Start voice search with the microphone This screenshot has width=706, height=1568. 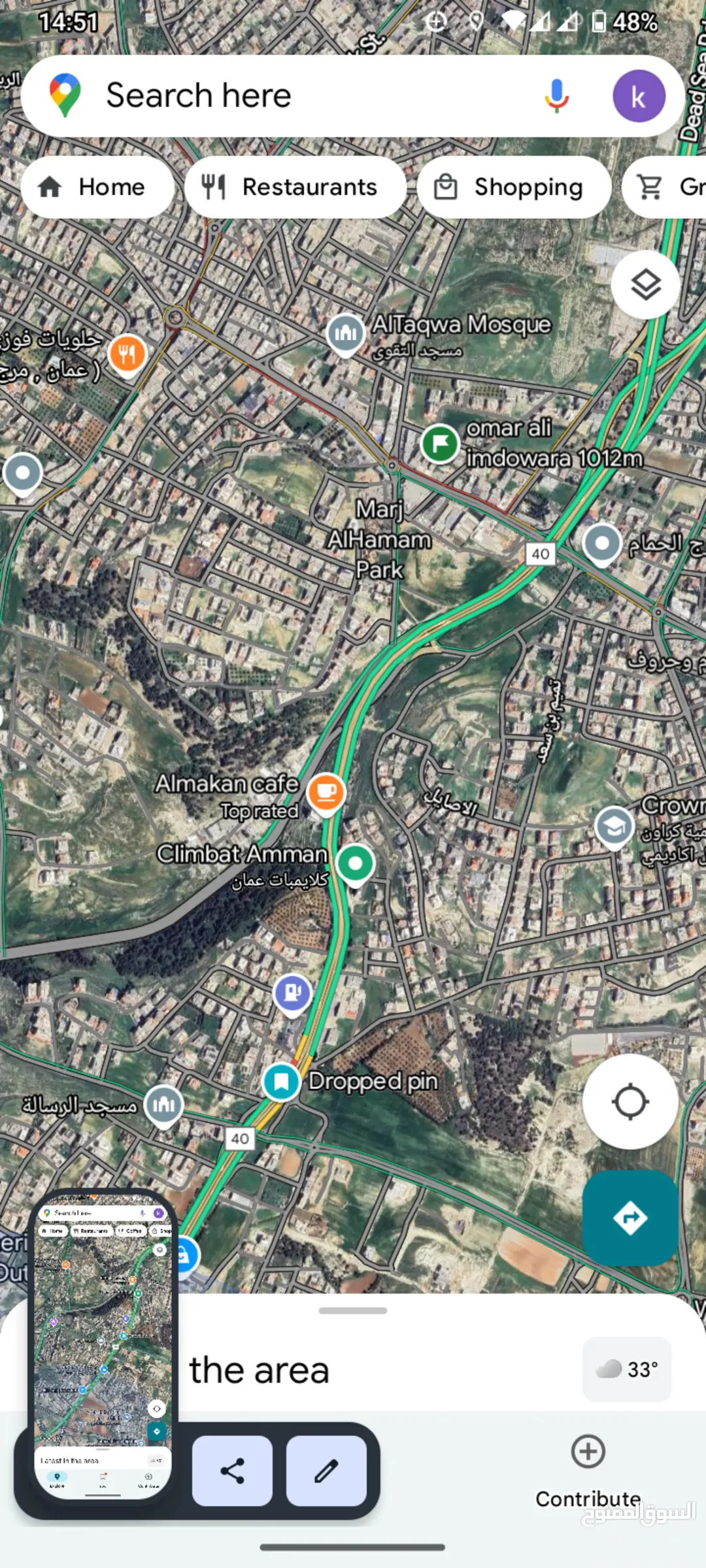coord(556,96)
